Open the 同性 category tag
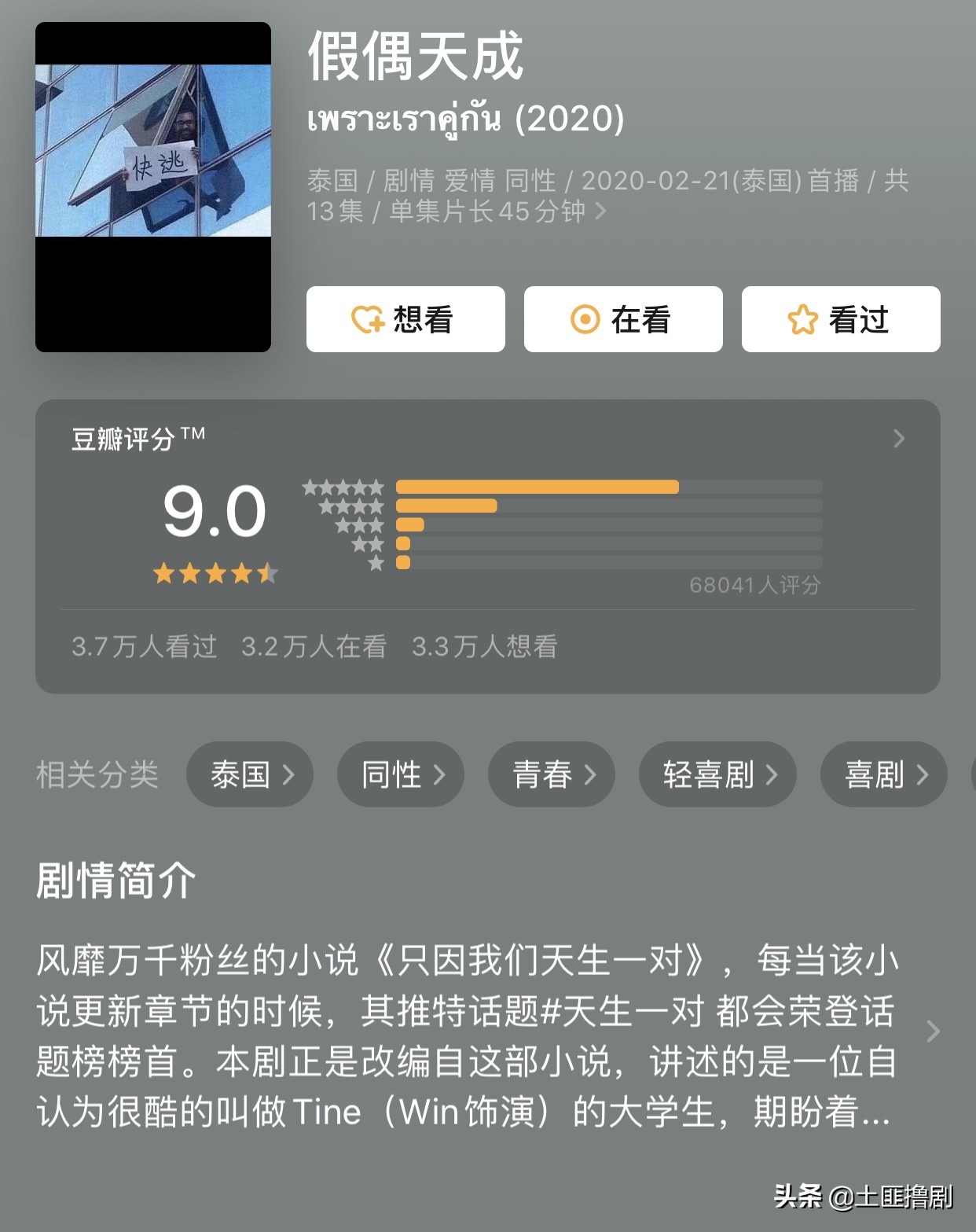 pos(400,774)
